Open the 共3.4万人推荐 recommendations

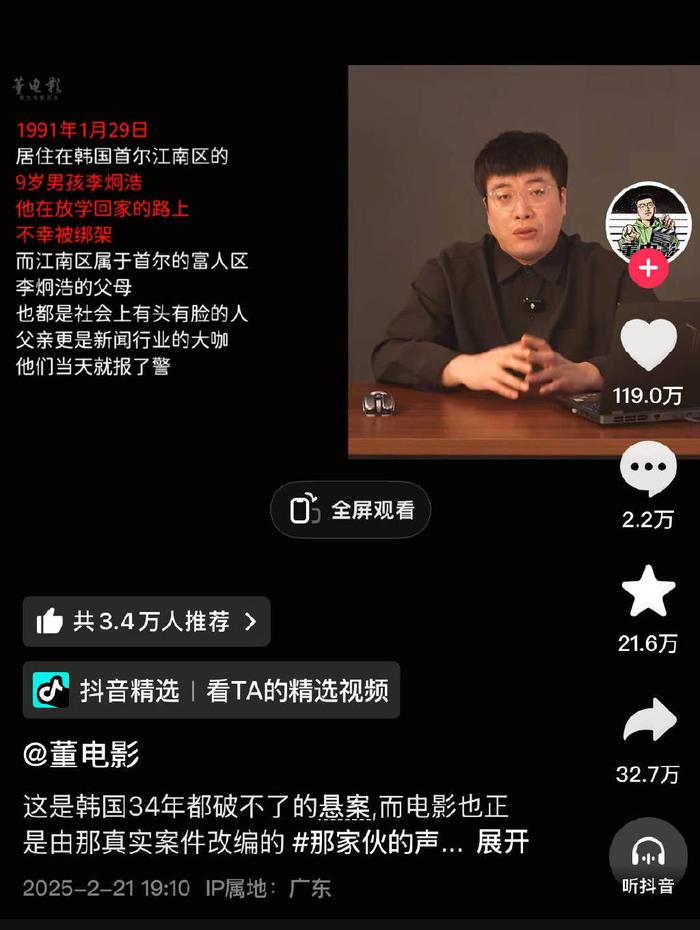pos(147,621)
